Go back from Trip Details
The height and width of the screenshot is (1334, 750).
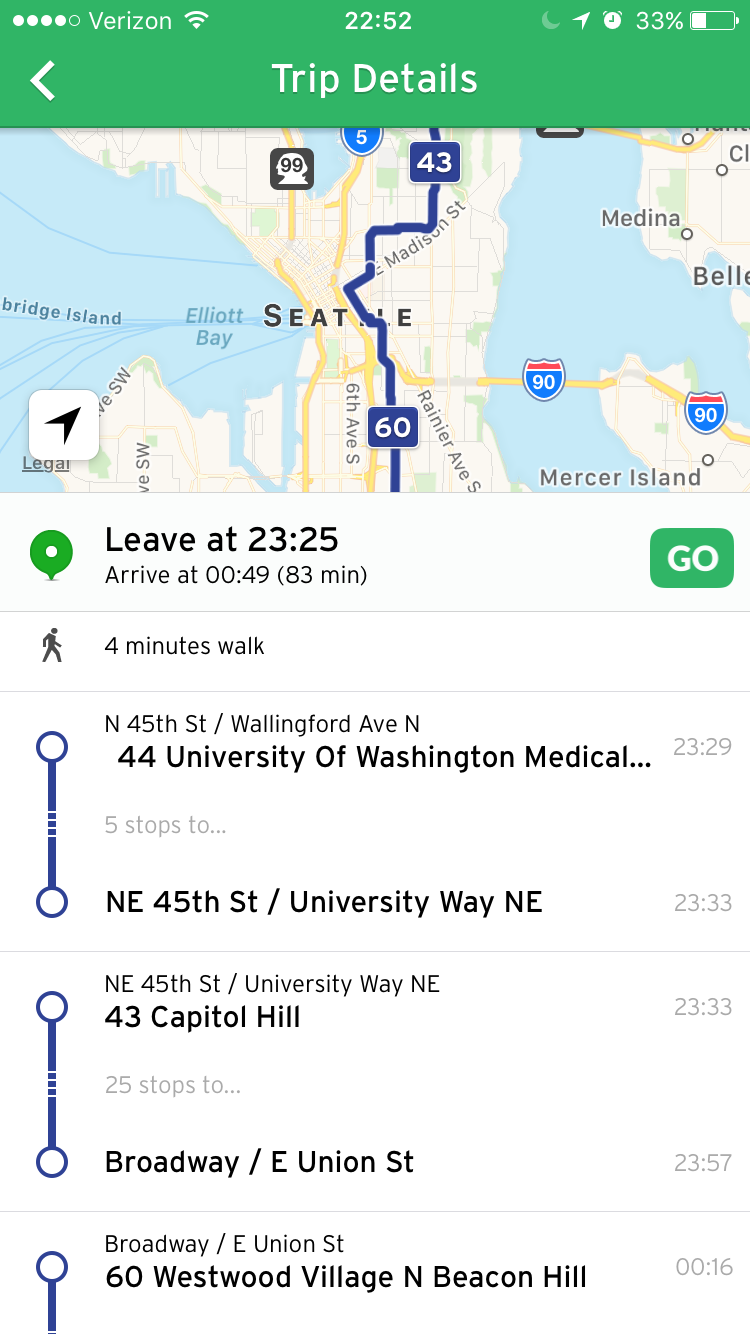(44, 81)
